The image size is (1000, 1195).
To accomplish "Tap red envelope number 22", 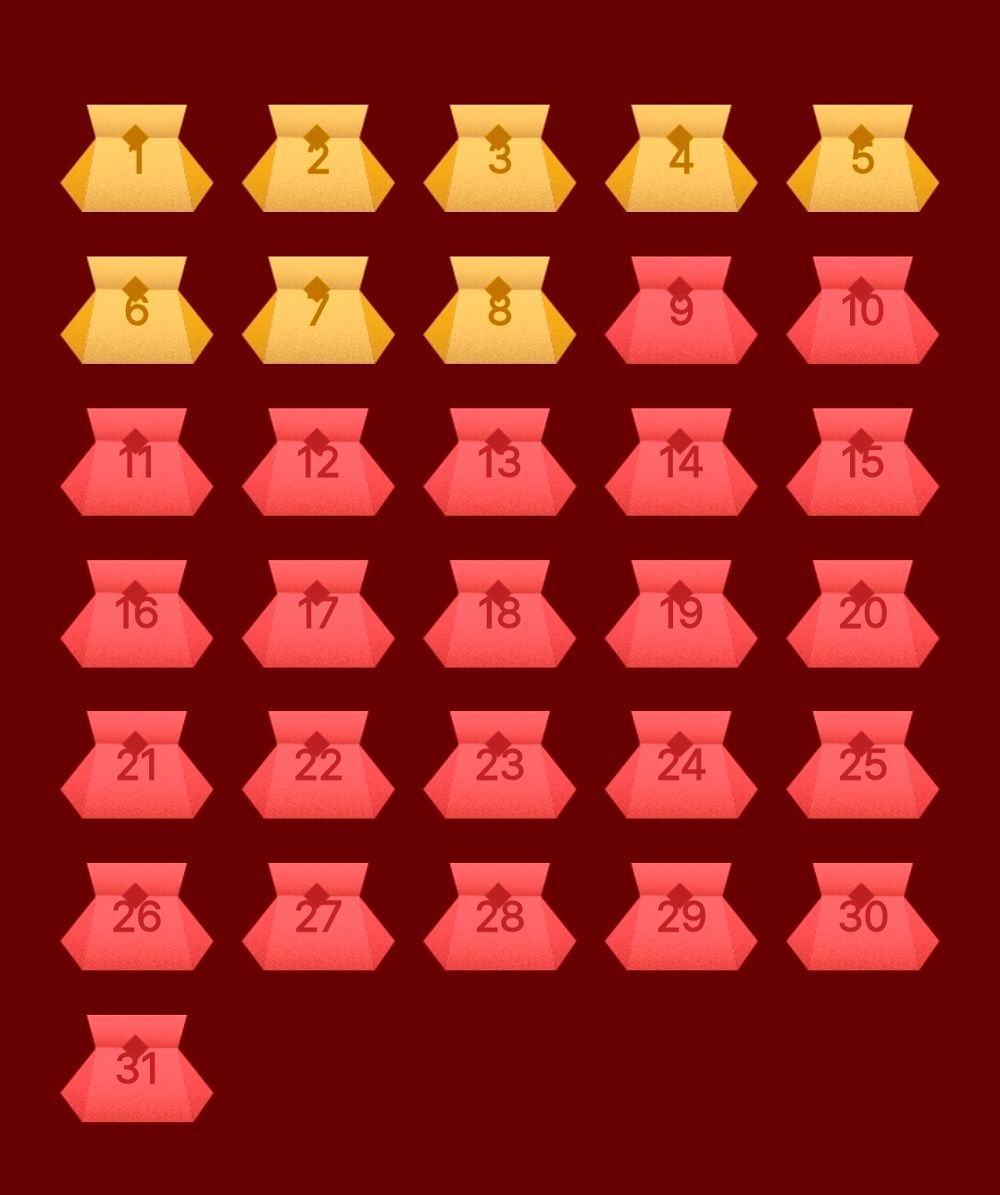I will tap(318, 767).
